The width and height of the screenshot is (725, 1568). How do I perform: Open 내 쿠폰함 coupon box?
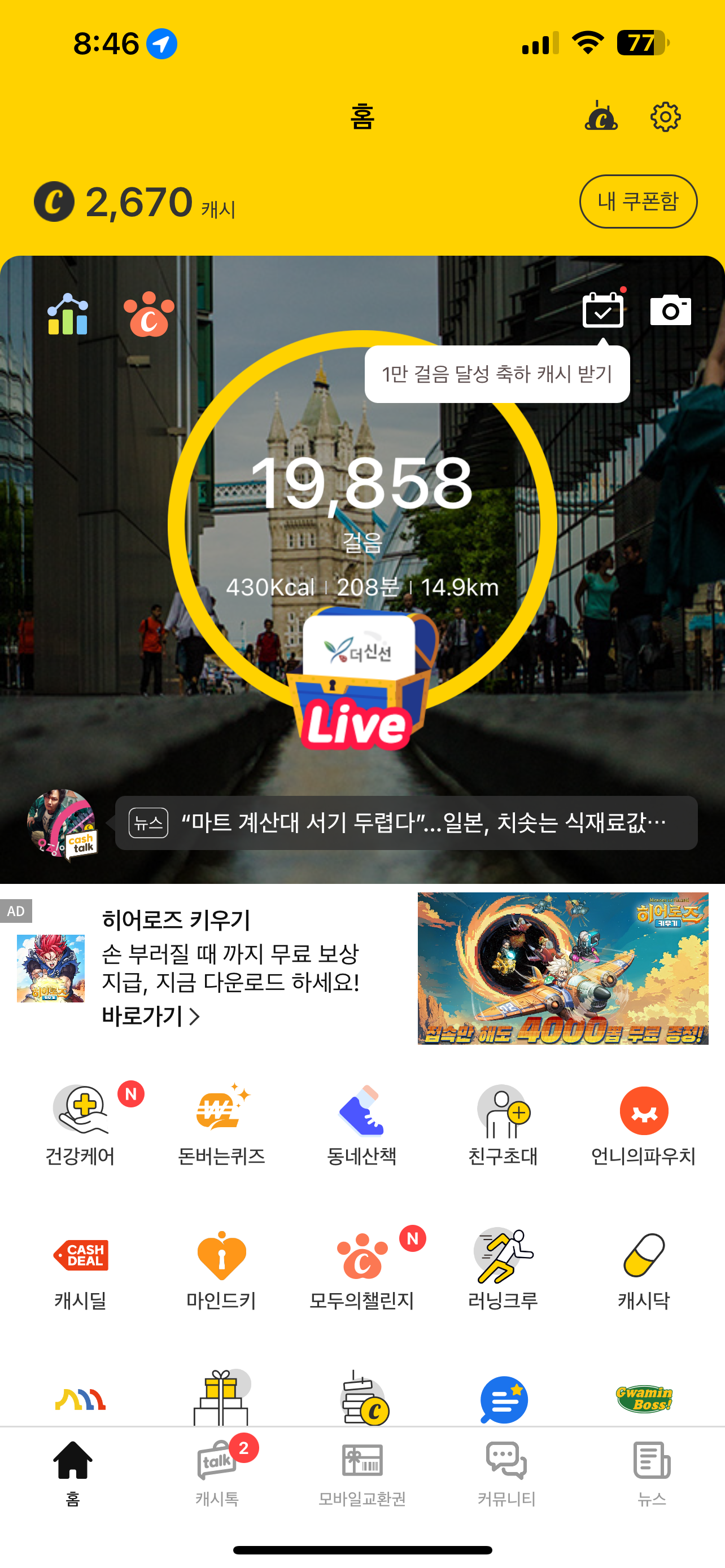pyautogui.click(x=637, y=202)
